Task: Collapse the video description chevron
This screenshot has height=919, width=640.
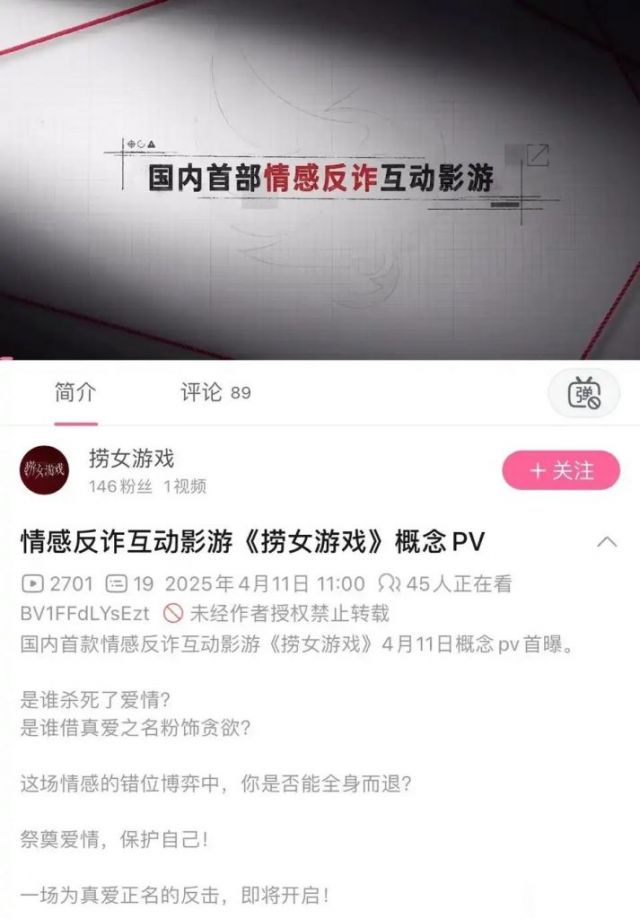Action: 606,542
